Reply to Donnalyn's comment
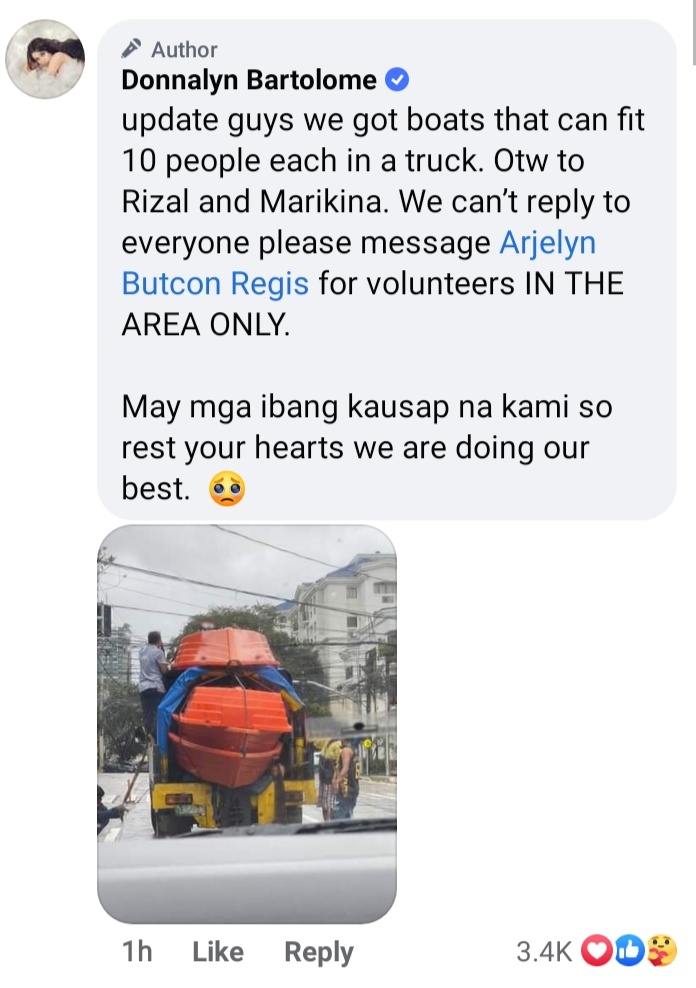This screenshot has width=696, height=988. [318, 952]
